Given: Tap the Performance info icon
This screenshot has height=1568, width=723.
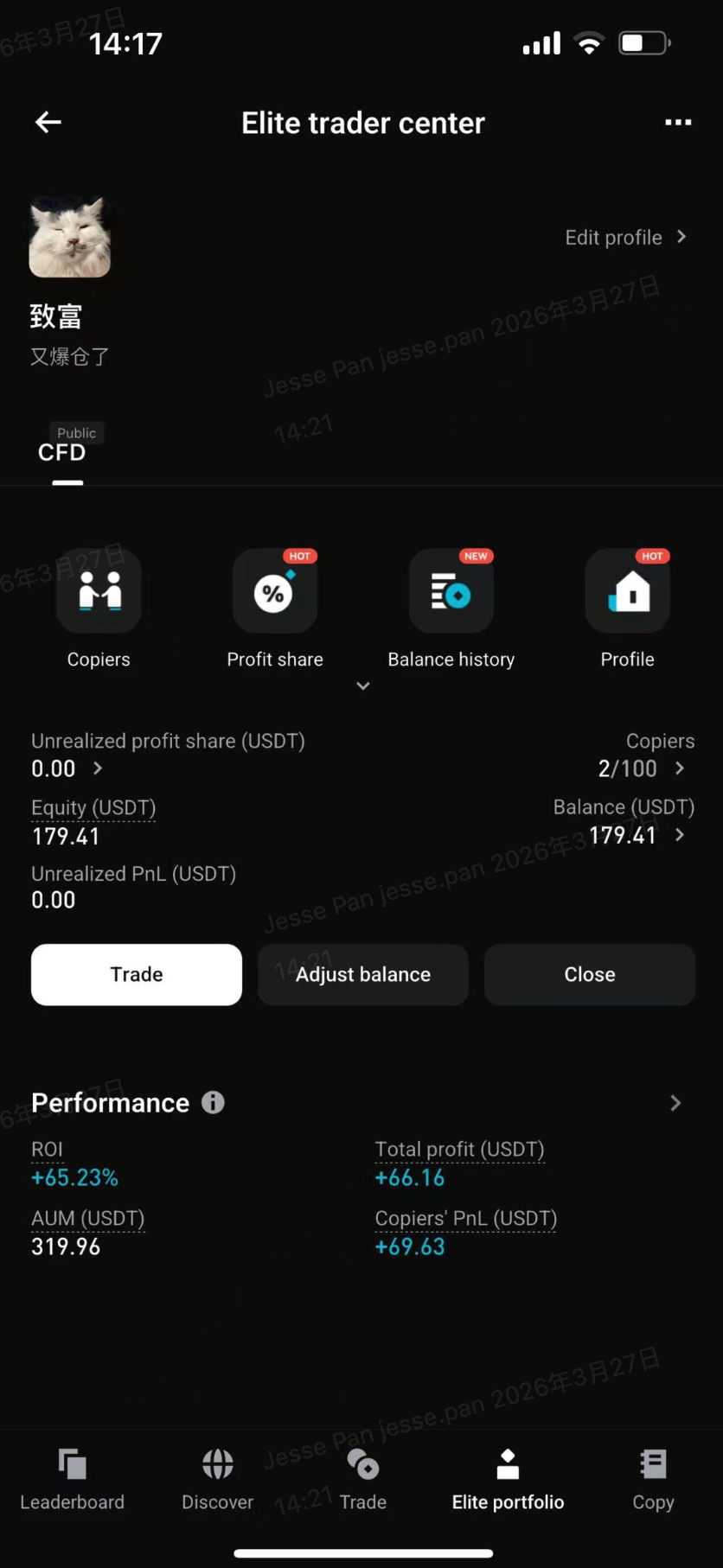Looking at the screenshot, I should click(x=212, y=1102).
